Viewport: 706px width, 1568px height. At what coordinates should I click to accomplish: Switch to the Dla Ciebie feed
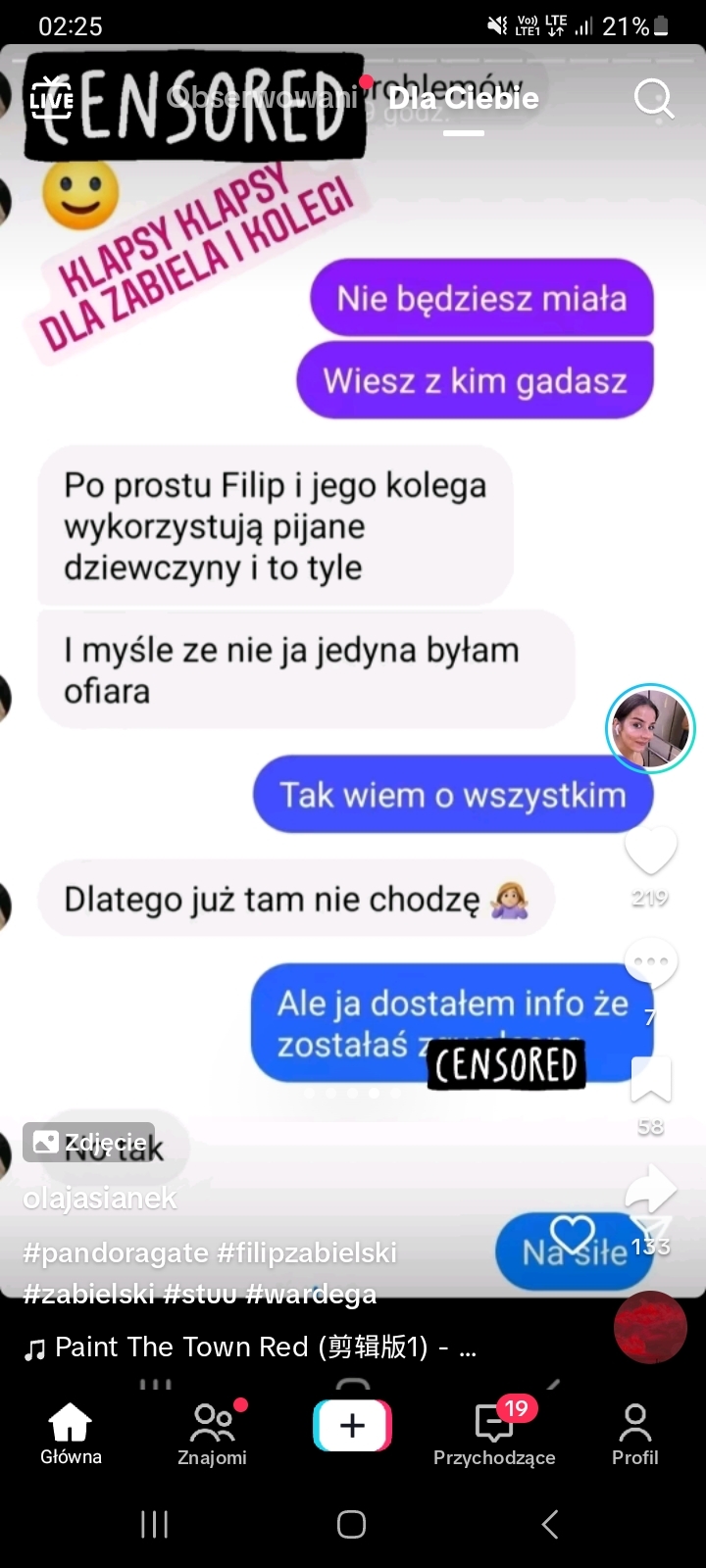464,98
